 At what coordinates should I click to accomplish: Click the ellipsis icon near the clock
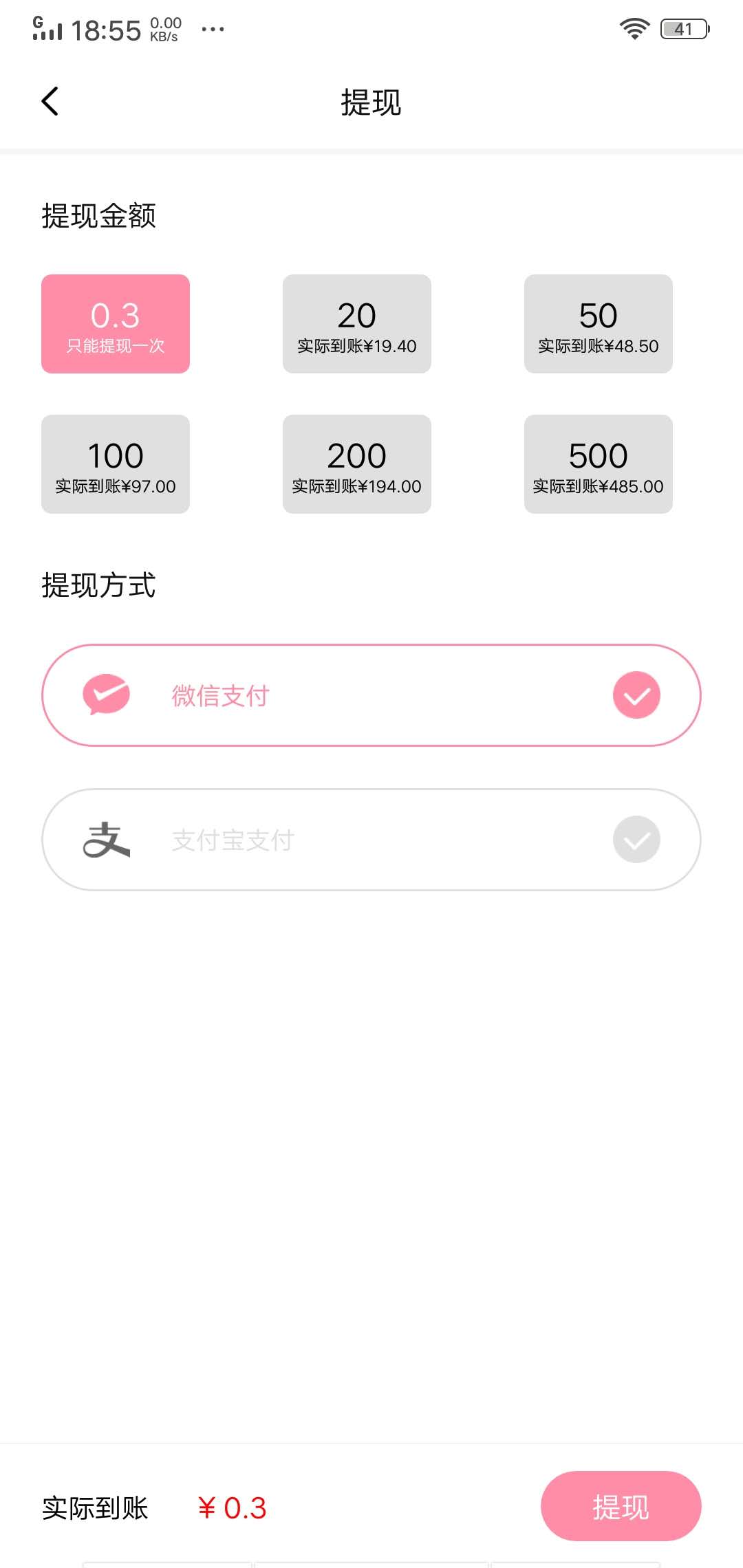tap(213, 29)
